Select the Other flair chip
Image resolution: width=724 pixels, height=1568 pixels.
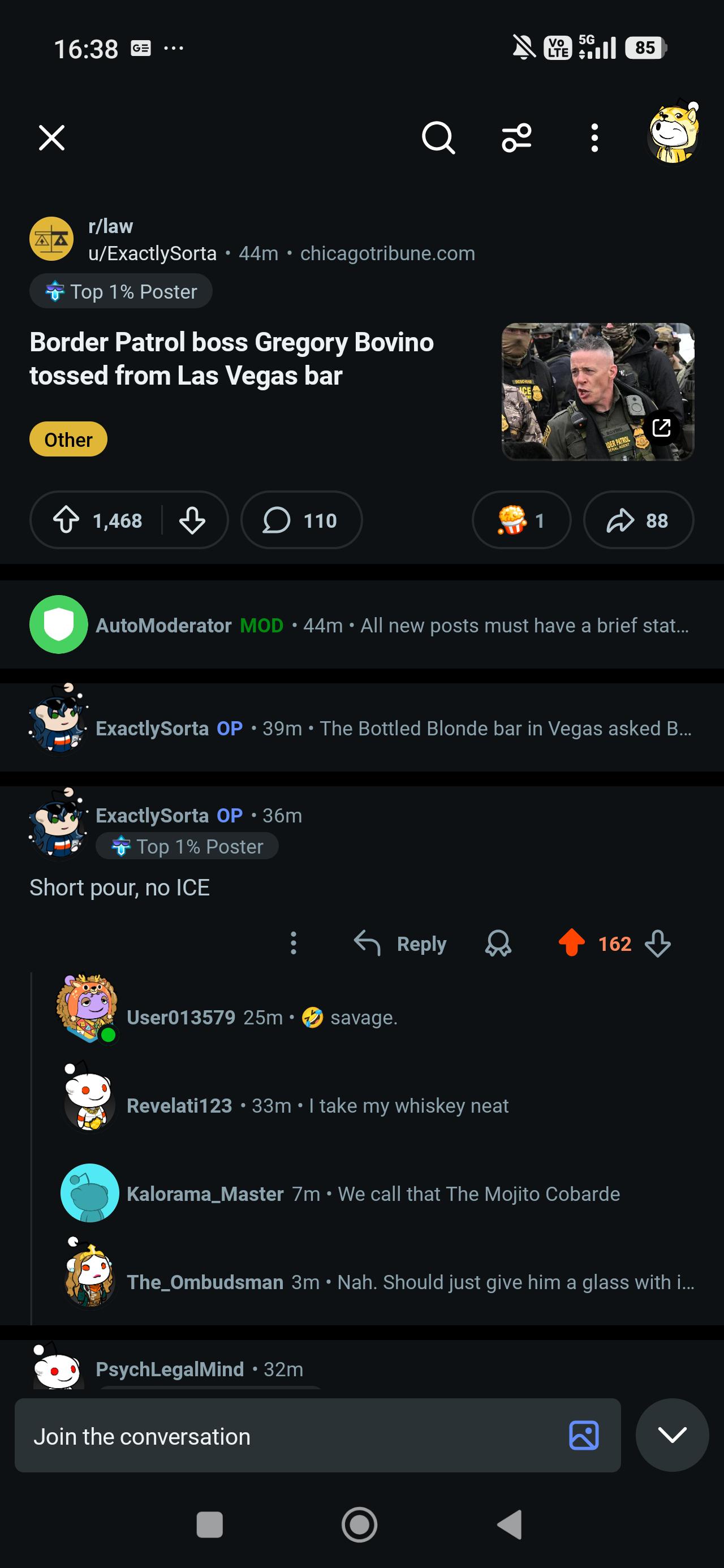coord(68,440)
